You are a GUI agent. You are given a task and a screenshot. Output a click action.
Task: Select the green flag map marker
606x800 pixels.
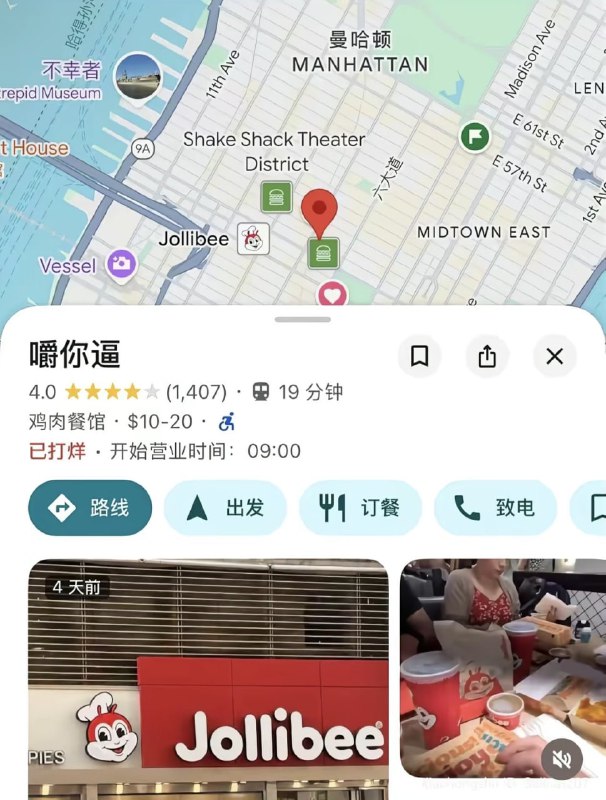point(475,136)
